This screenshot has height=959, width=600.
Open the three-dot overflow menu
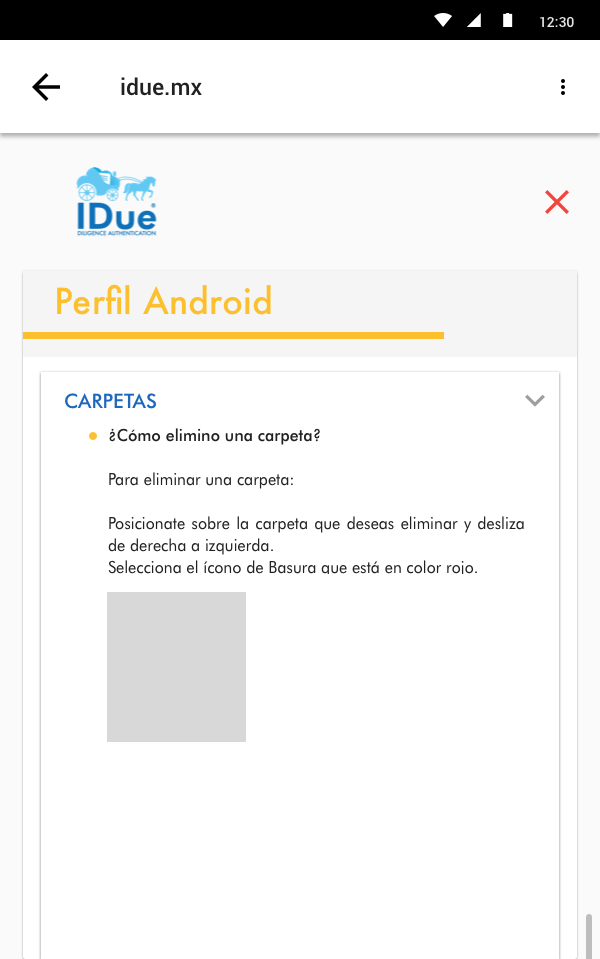pyautogui.click(x=563, y=87)
